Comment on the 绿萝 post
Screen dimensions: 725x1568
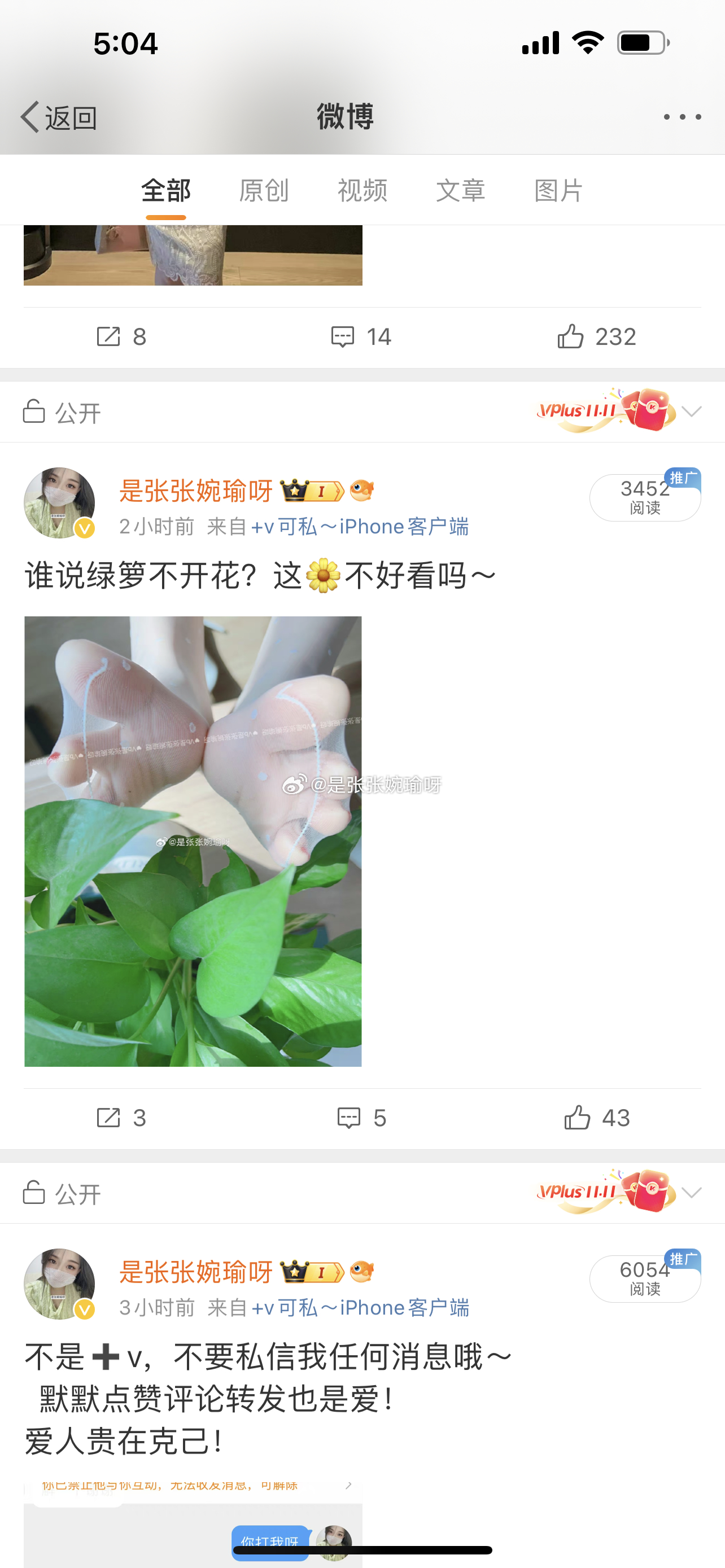point(360,1118)
